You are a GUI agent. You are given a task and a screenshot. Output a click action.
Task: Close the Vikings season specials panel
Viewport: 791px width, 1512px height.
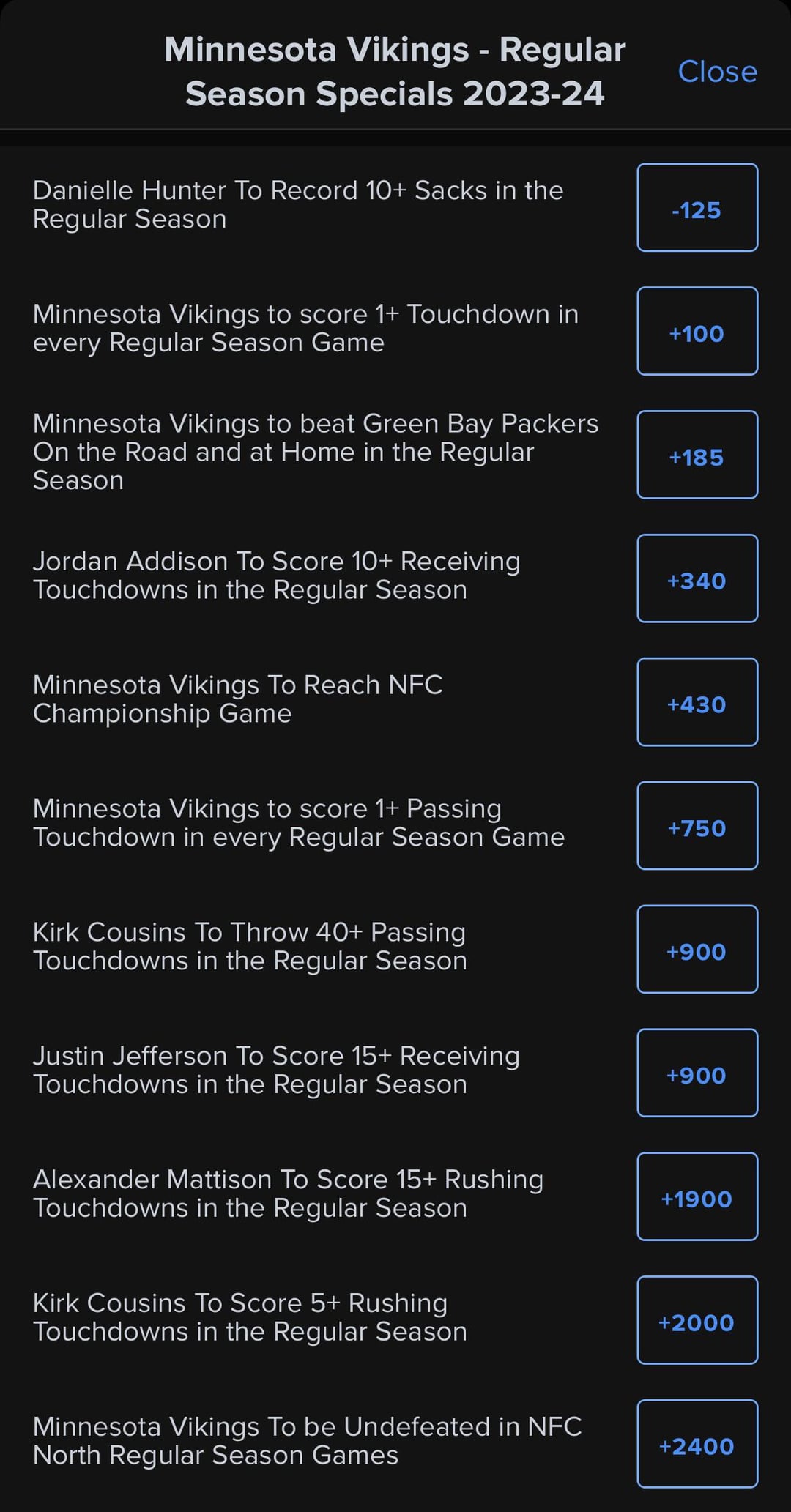717,72
